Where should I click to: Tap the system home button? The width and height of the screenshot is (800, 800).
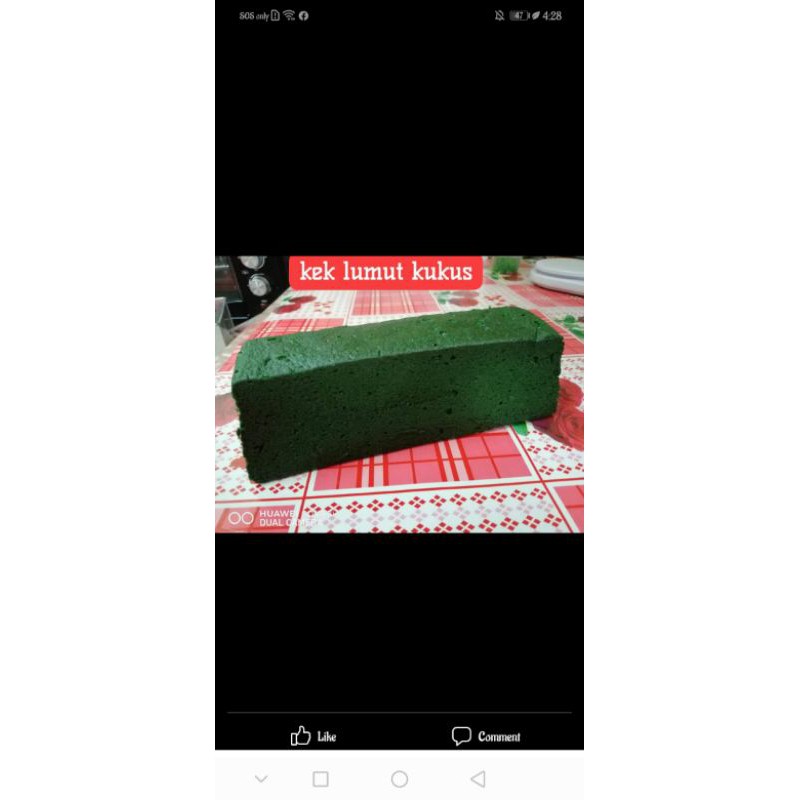(x=399, y=779)
